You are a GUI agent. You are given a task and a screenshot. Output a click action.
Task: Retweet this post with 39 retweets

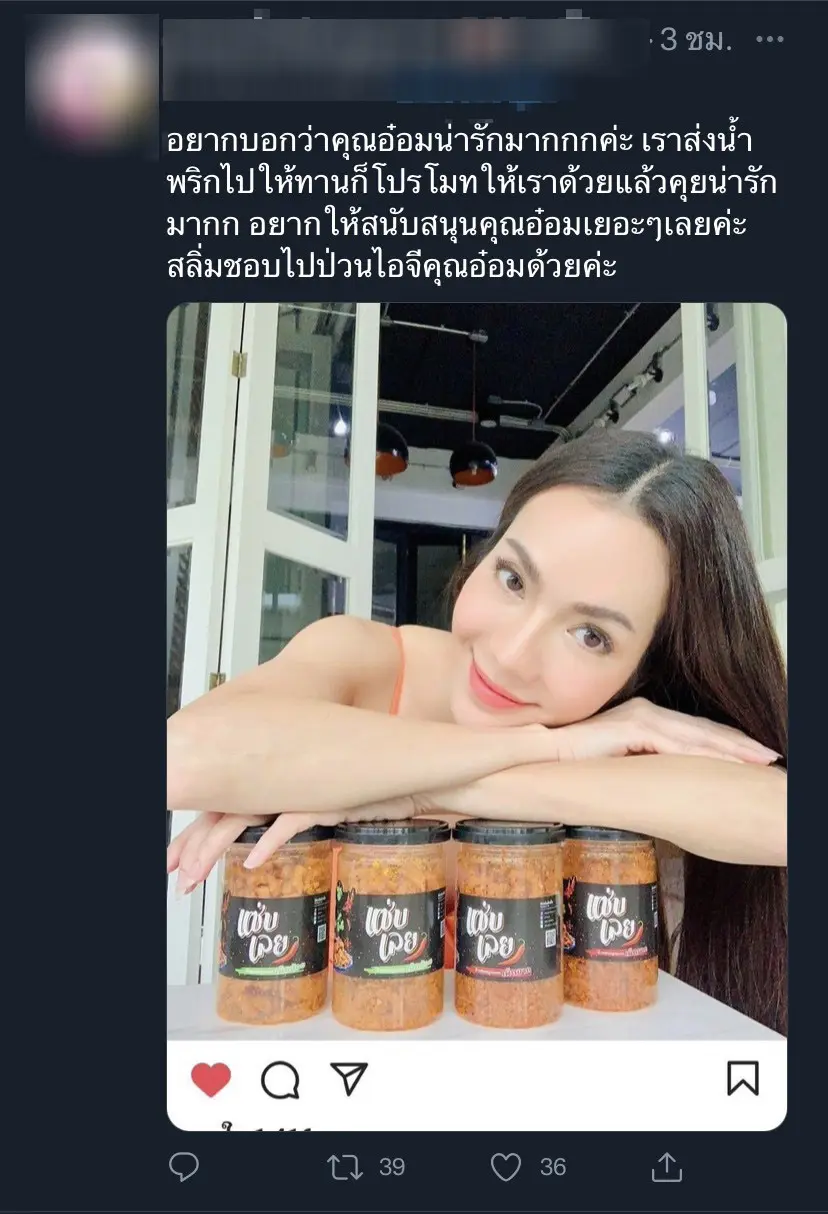(346, 1166)
